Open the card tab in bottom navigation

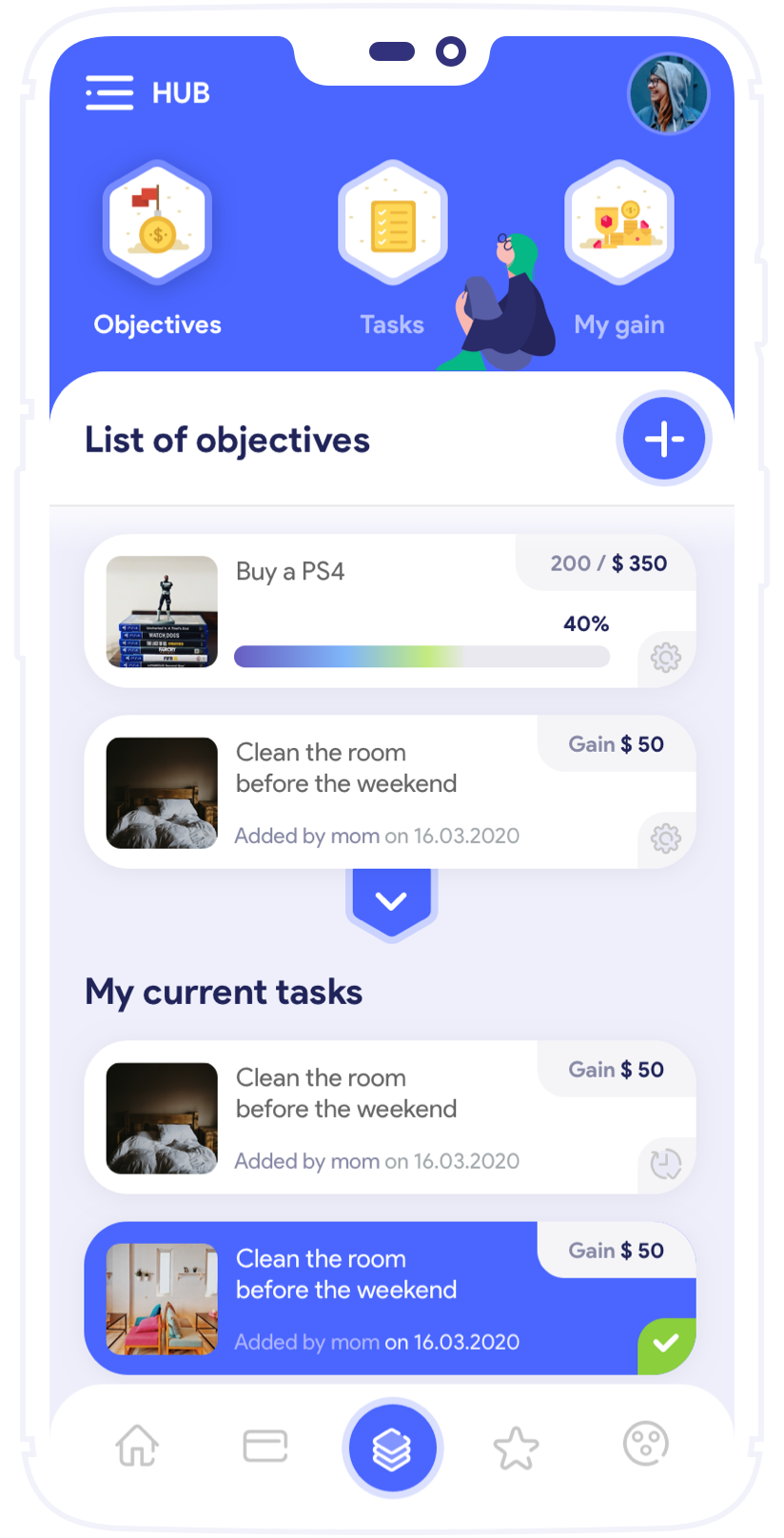click(265, 1446)
